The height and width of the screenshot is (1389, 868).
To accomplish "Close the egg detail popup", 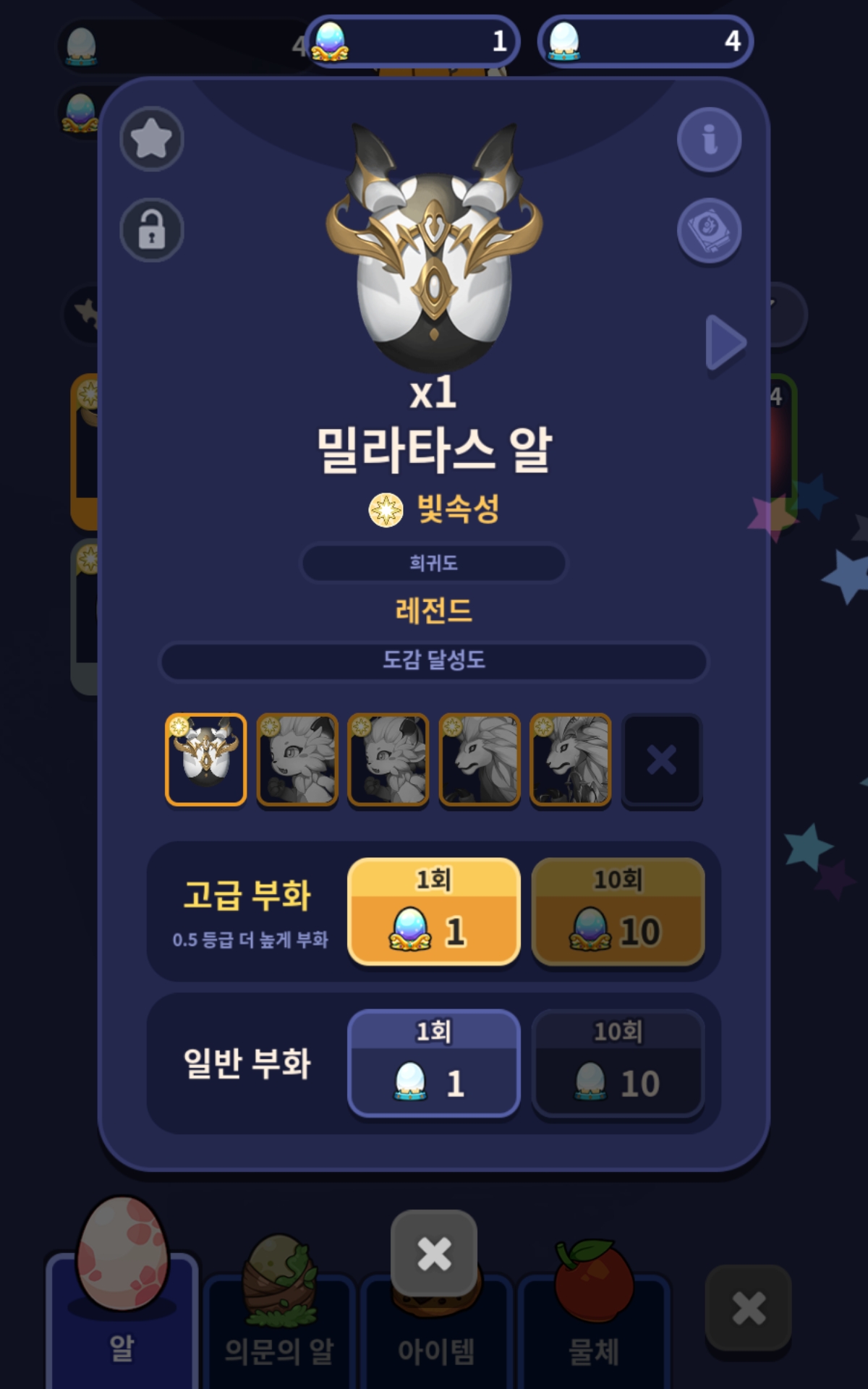I will (x=433, y=1253).
